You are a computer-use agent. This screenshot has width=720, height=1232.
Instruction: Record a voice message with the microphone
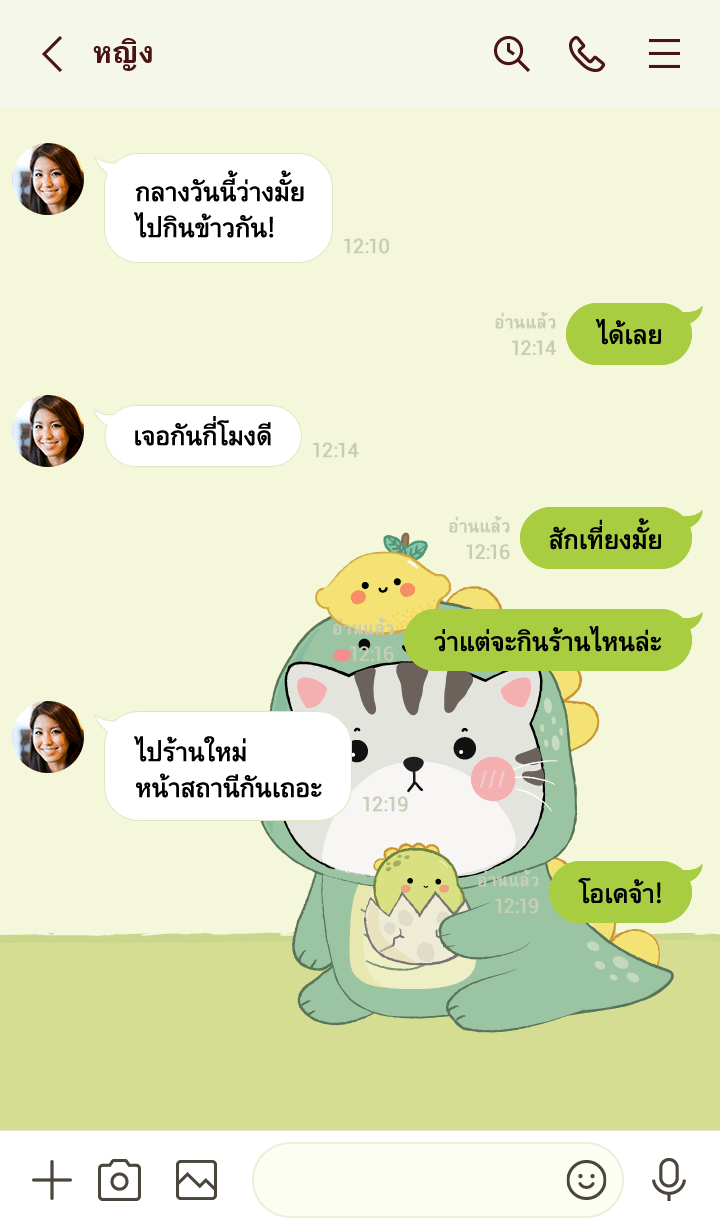coord(668,1181)
